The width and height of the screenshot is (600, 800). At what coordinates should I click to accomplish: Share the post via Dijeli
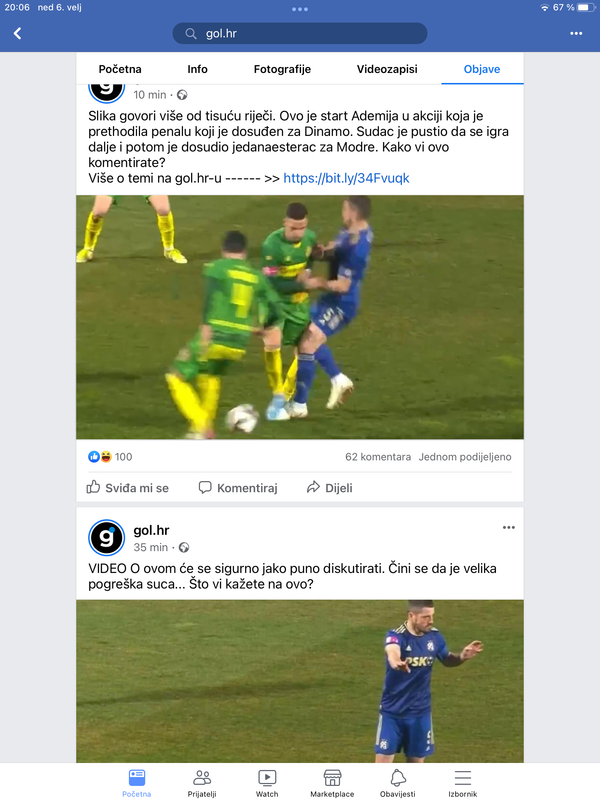tap(330, 488)
